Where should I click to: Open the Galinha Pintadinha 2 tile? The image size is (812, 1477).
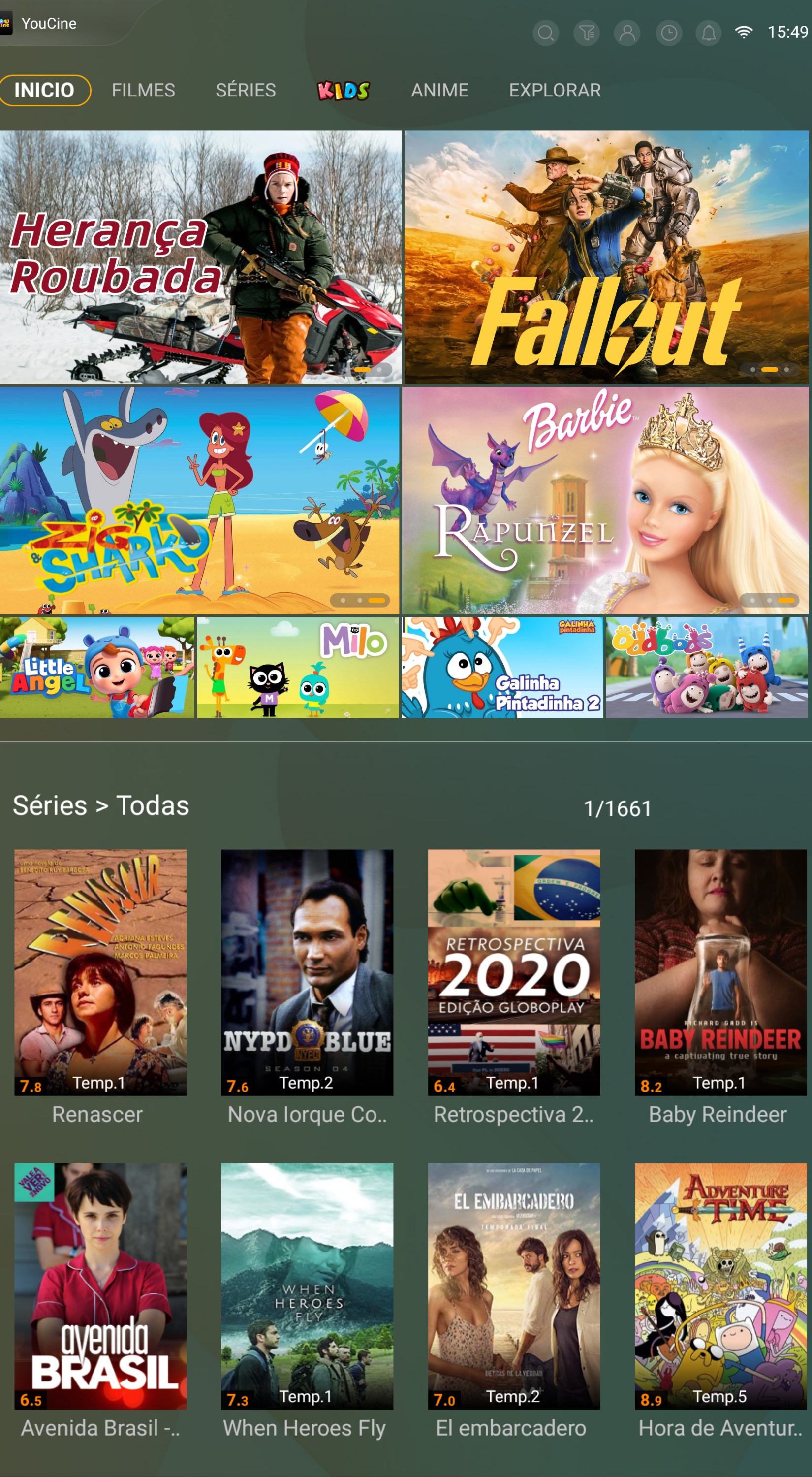click(502, 668)
